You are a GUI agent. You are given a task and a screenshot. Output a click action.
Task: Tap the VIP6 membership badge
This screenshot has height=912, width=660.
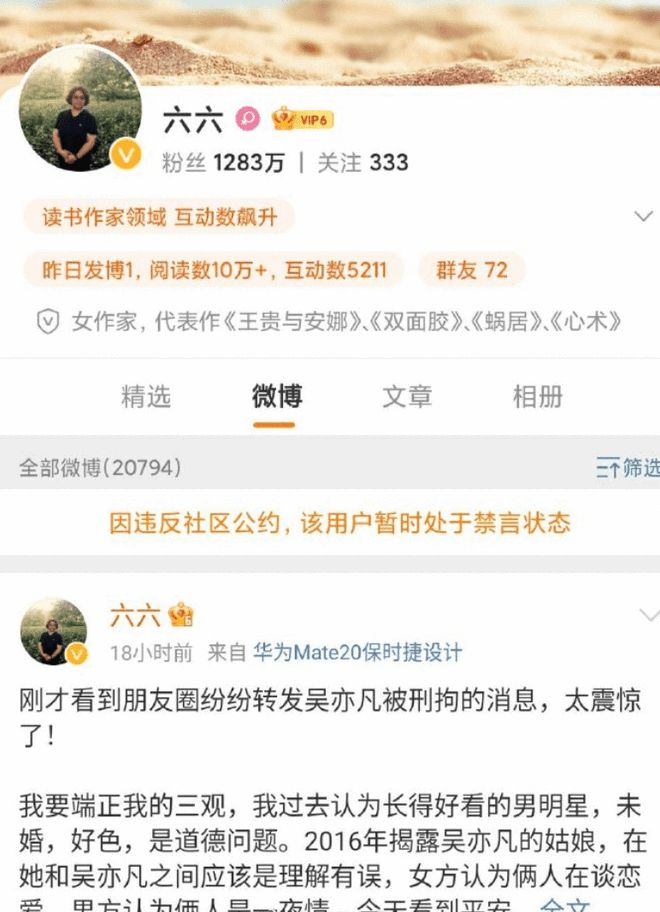(x=302, y=119)
